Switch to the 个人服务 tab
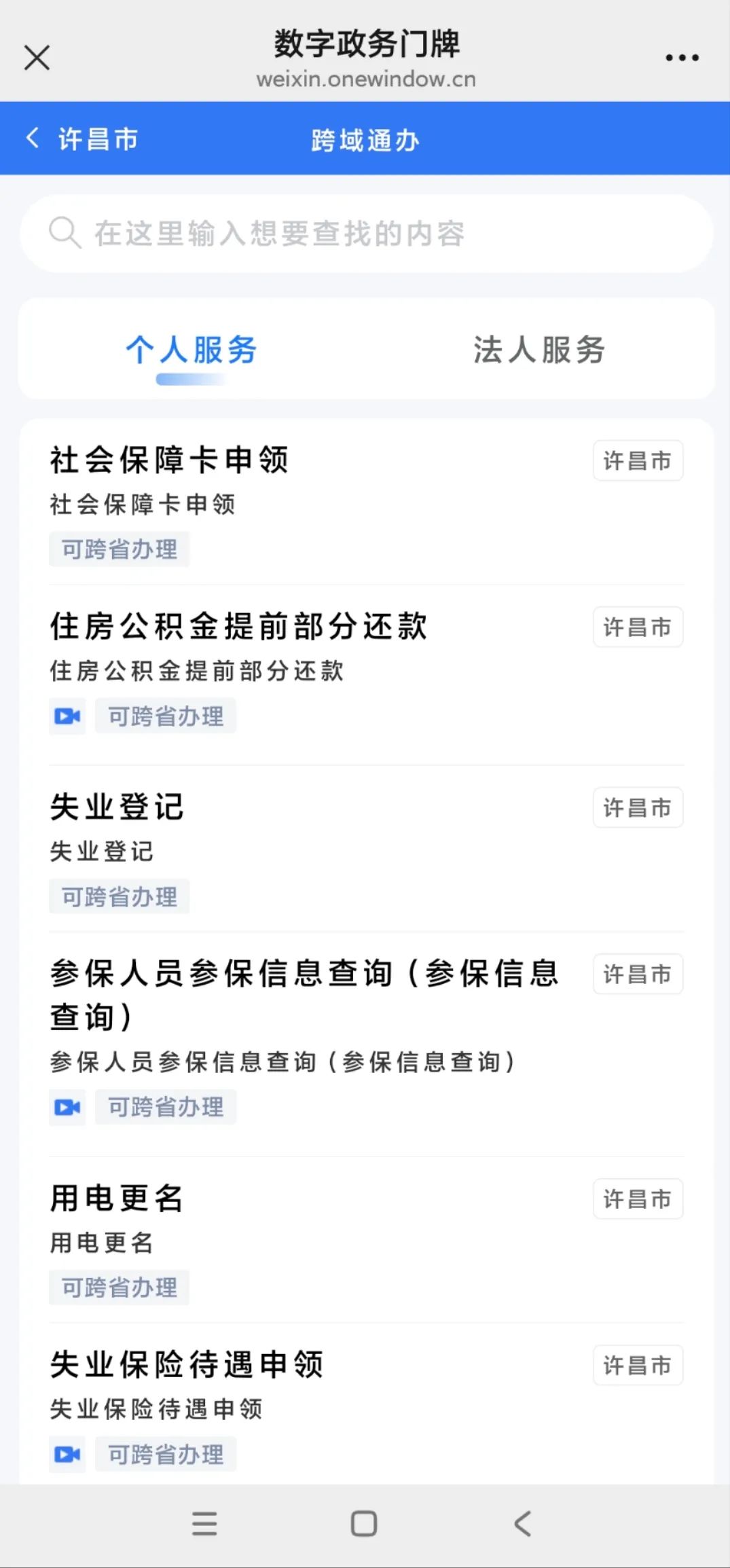 coord(191,350)
